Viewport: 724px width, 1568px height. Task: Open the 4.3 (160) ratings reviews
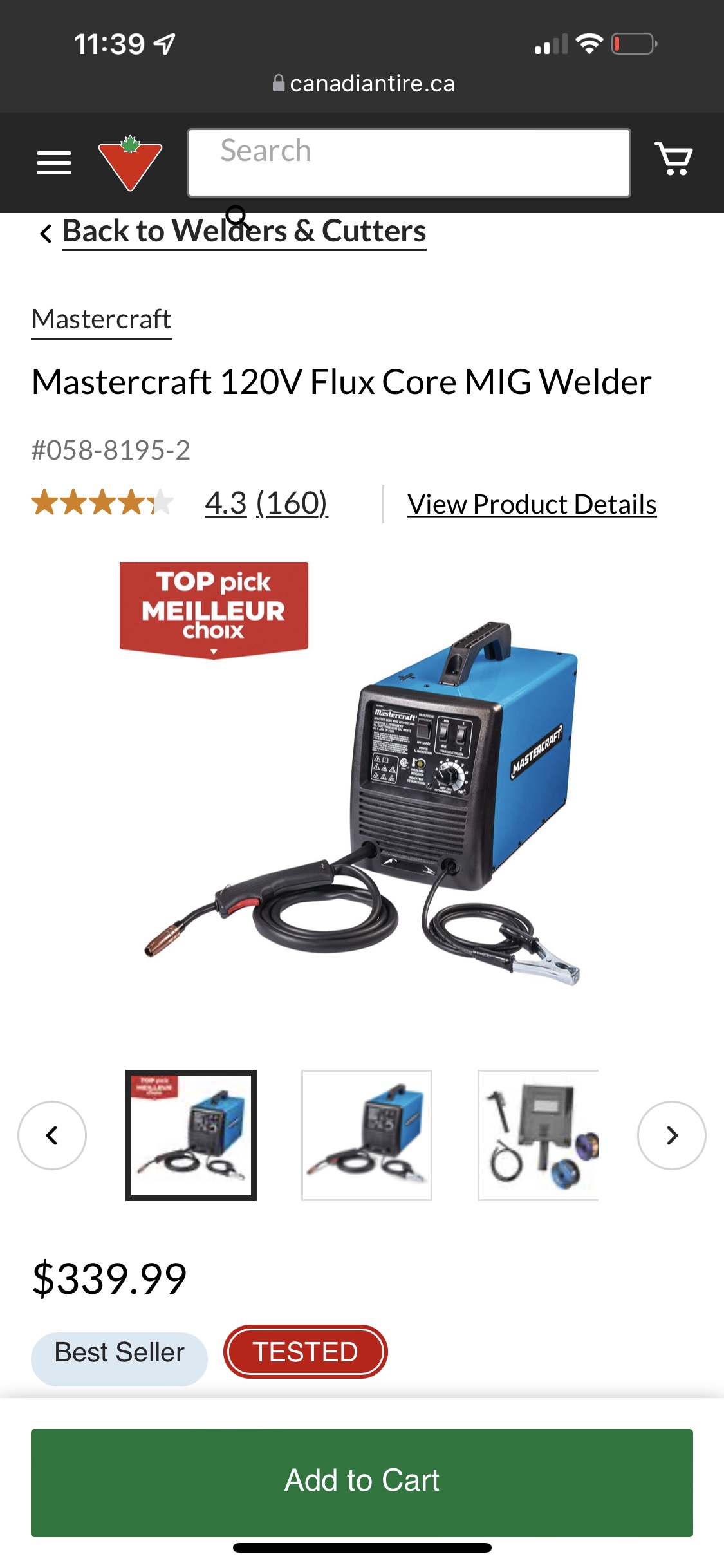(266, 503)
